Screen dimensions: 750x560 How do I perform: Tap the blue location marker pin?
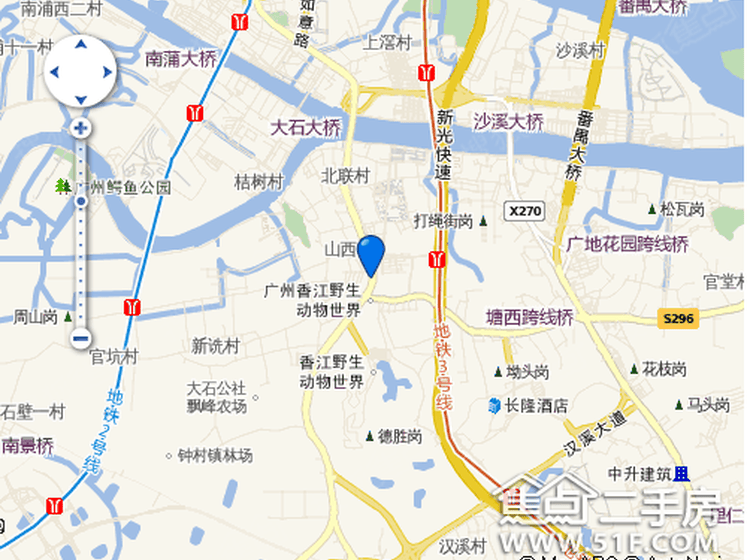pos(371,254)
